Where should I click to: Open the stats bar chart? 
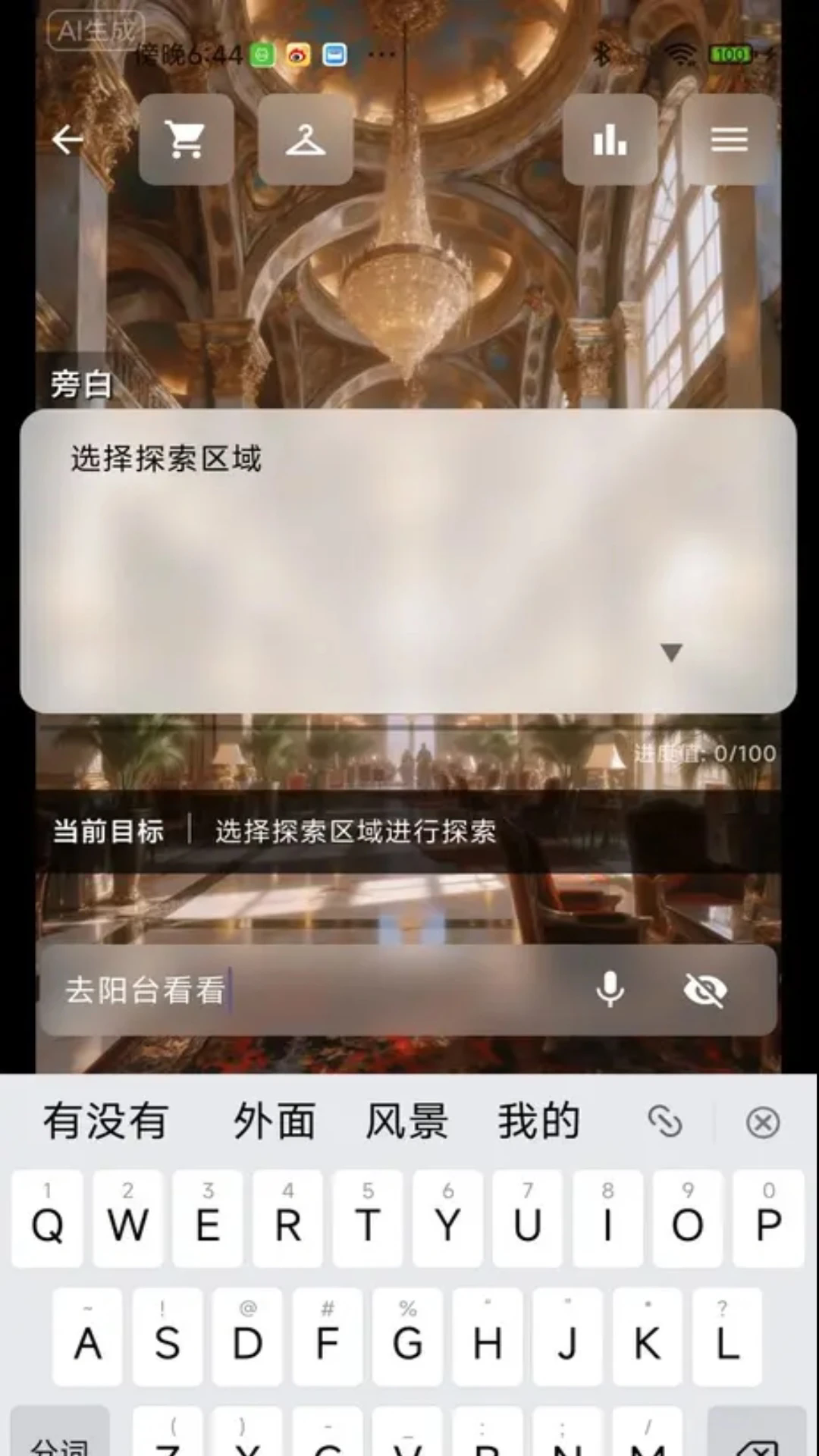tap(610, 140)
